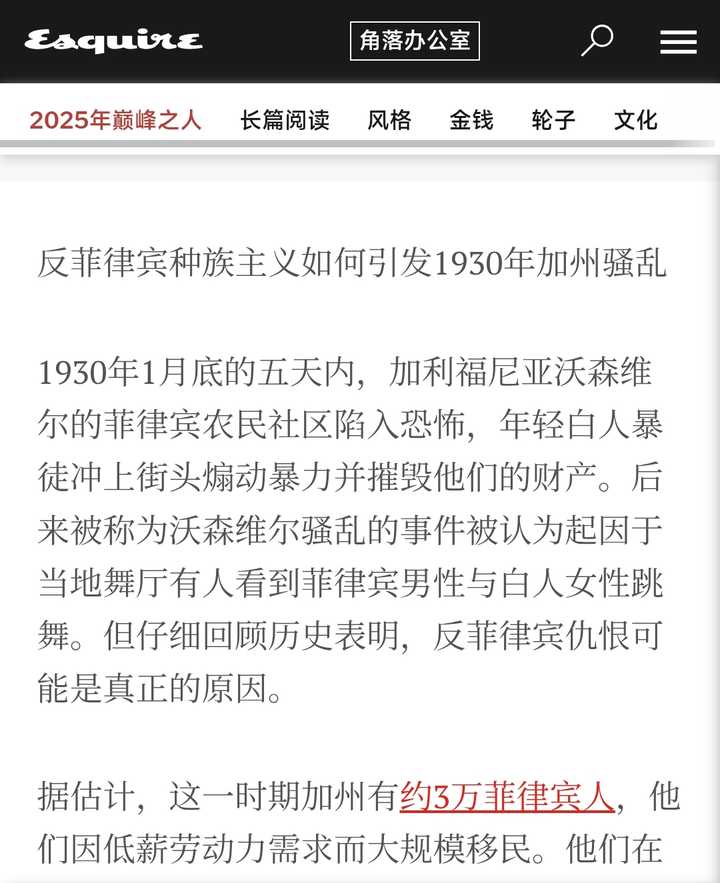Open the 角落办公室 button
The image size is (720, 883).
[415, 41]
